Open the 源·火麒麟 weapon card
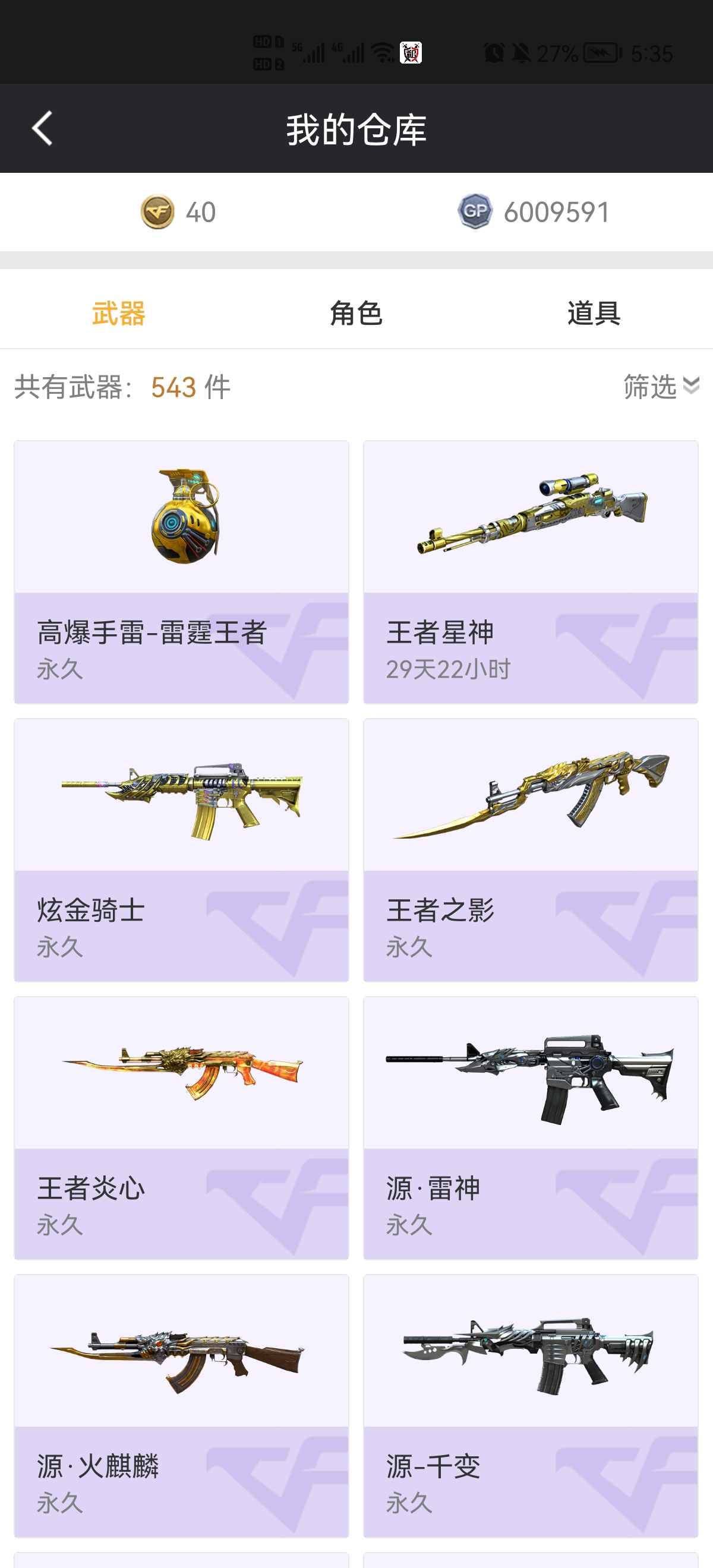The height and width of the screenshot is (1568, 713). [181, 1406]
